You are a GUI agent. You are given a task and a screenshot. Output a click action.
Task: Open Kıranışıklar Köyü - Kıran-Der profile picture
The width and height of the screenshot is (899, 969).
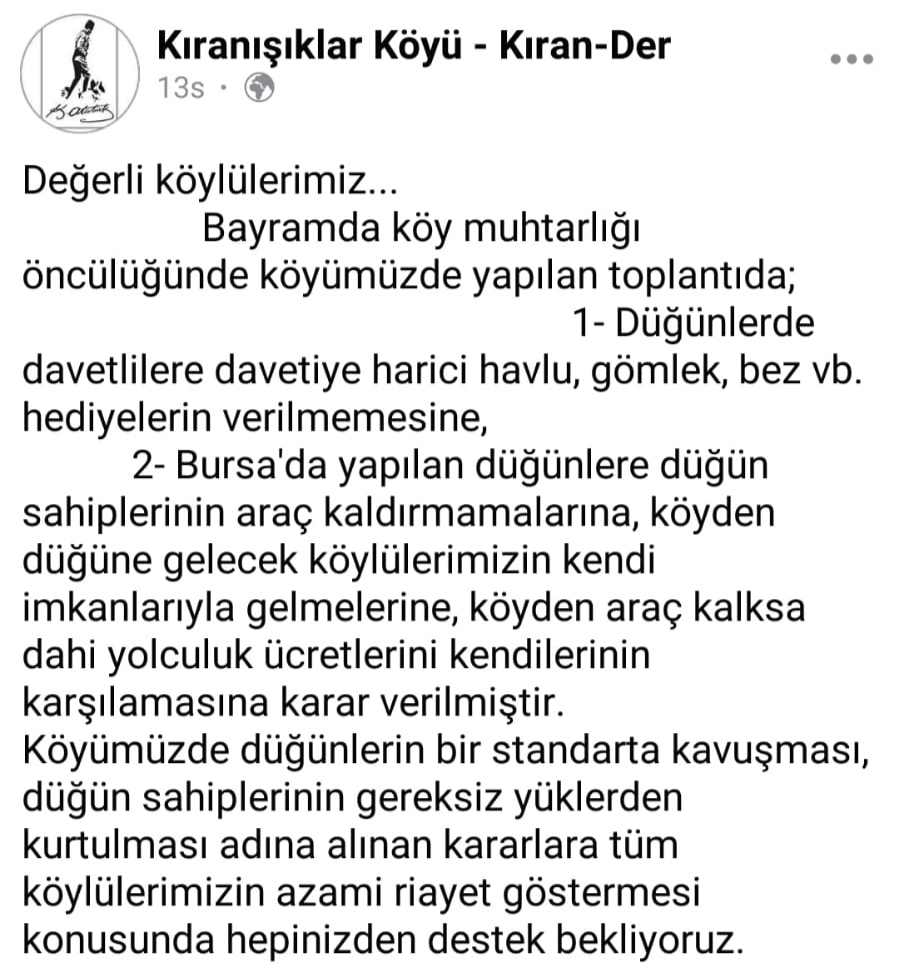79,71
